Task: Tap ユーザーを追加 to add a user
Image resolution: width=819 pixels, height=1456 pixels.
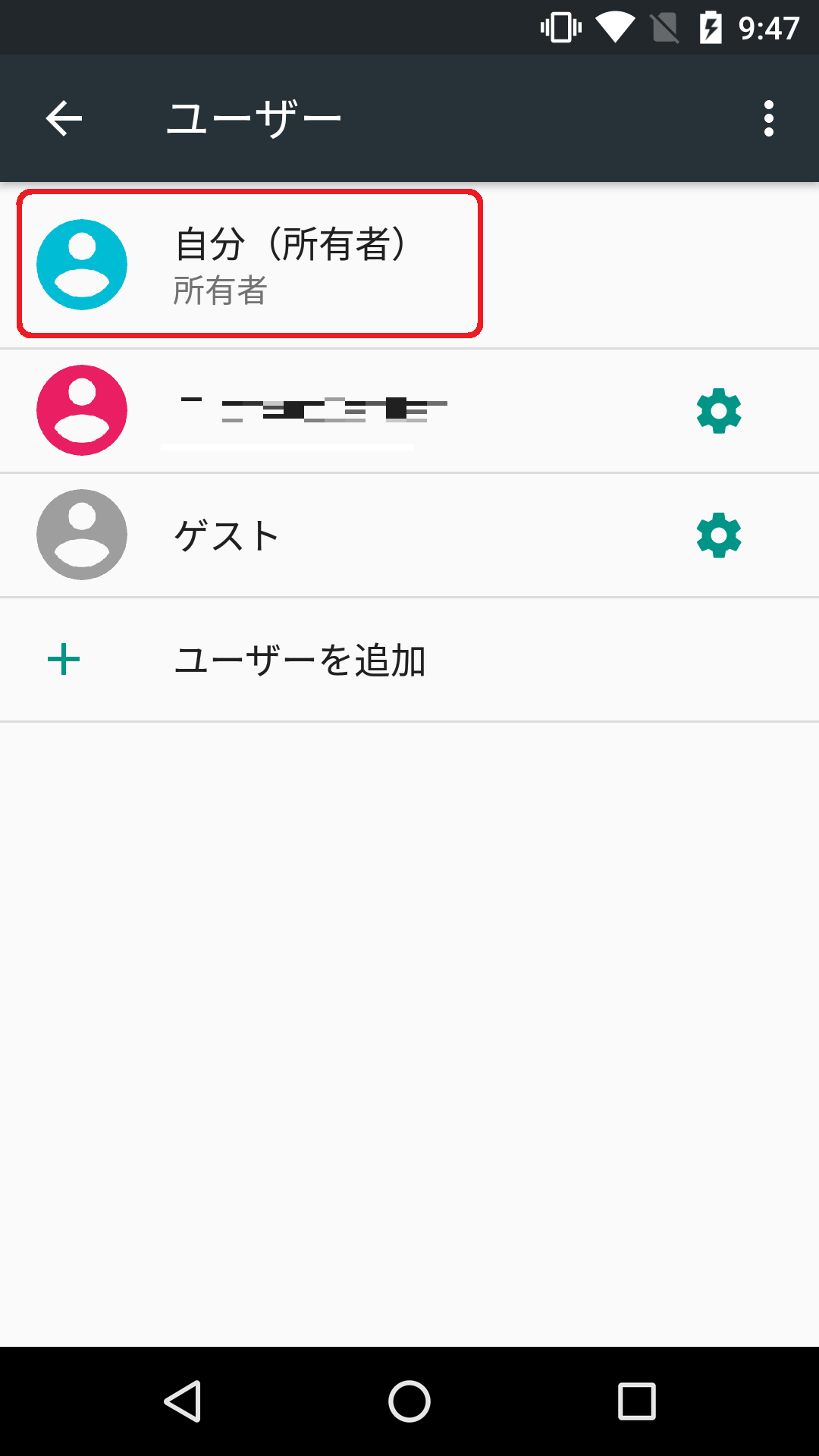Action: pyautogui.click(x=409, y=660)
